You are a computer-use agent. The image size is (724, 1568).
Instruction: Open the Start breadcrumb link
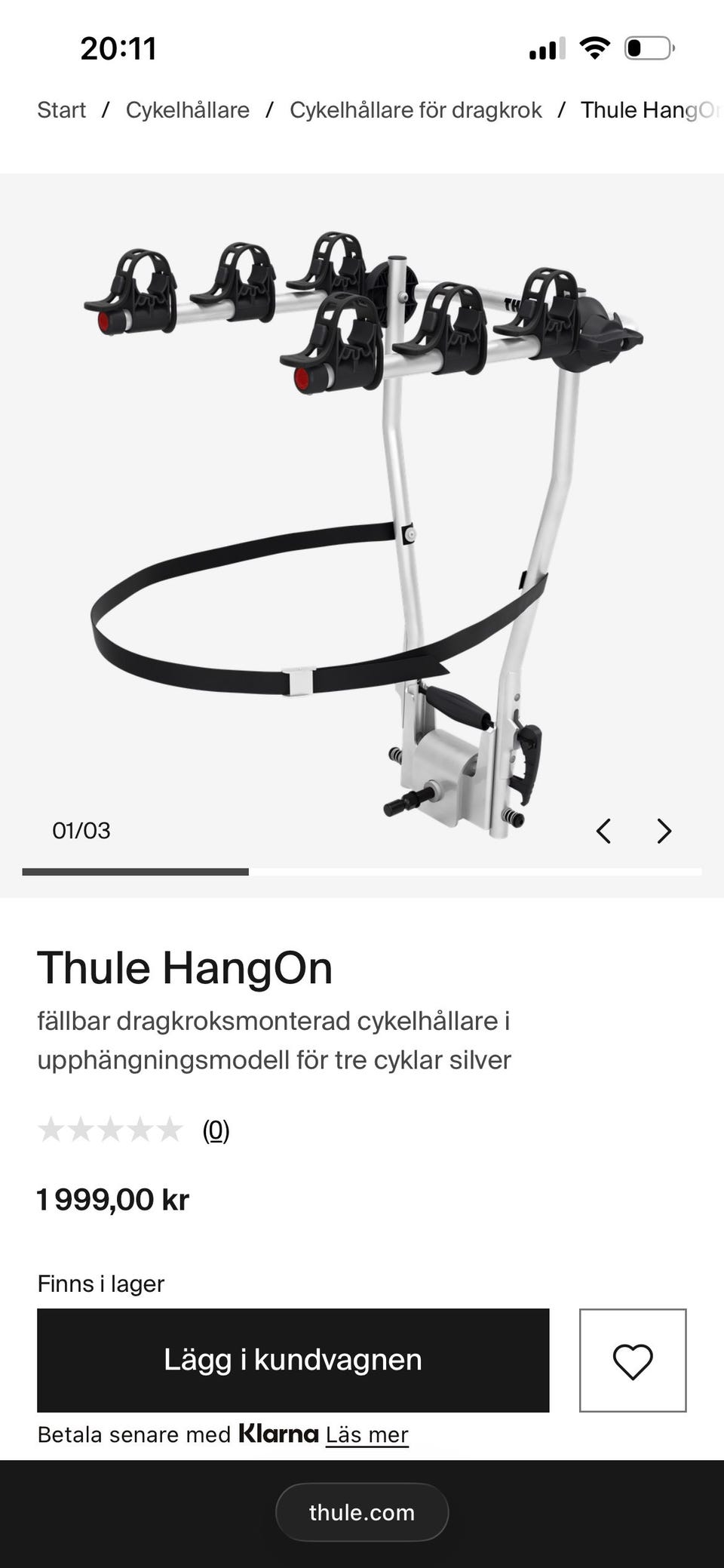coord(63,109)
